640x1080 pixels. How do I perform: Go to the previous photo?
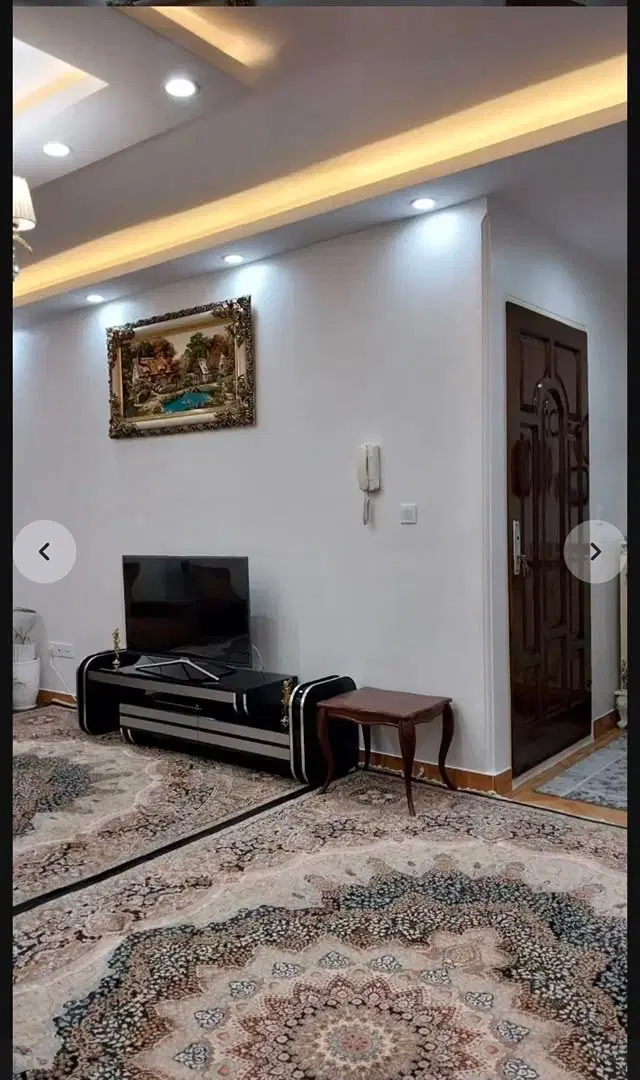[45, 552]
